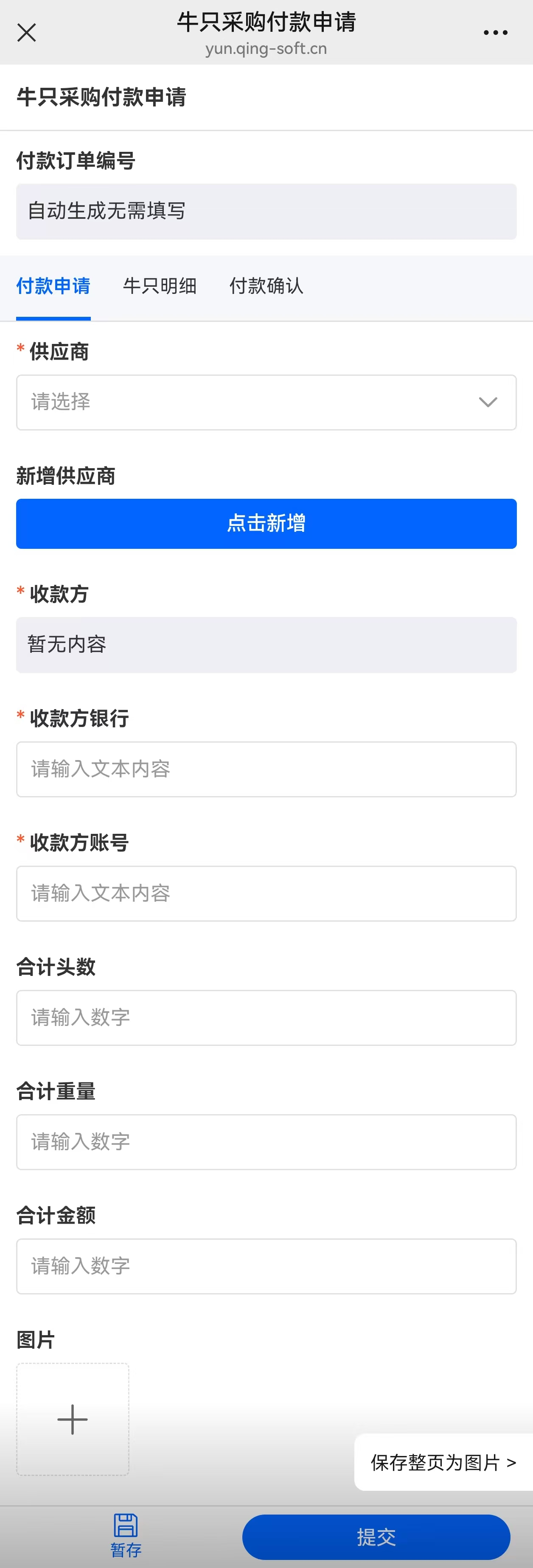Tap the 合计重量 number field
533x1568 pixels.
[x=266, y=1142]
